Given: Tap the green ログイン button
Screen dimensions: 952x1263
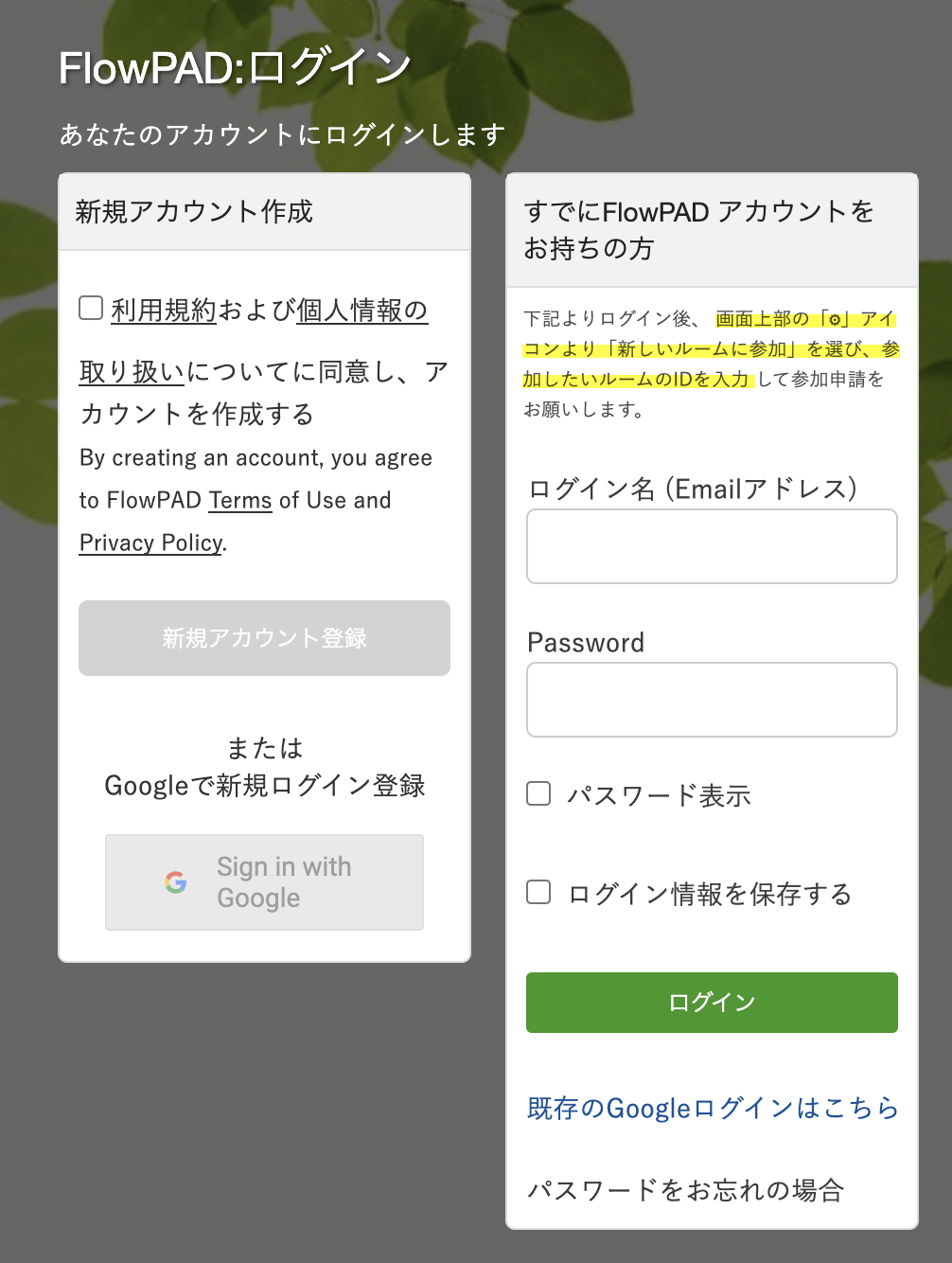Looking at the screenshot, I should pos(712,1003).
